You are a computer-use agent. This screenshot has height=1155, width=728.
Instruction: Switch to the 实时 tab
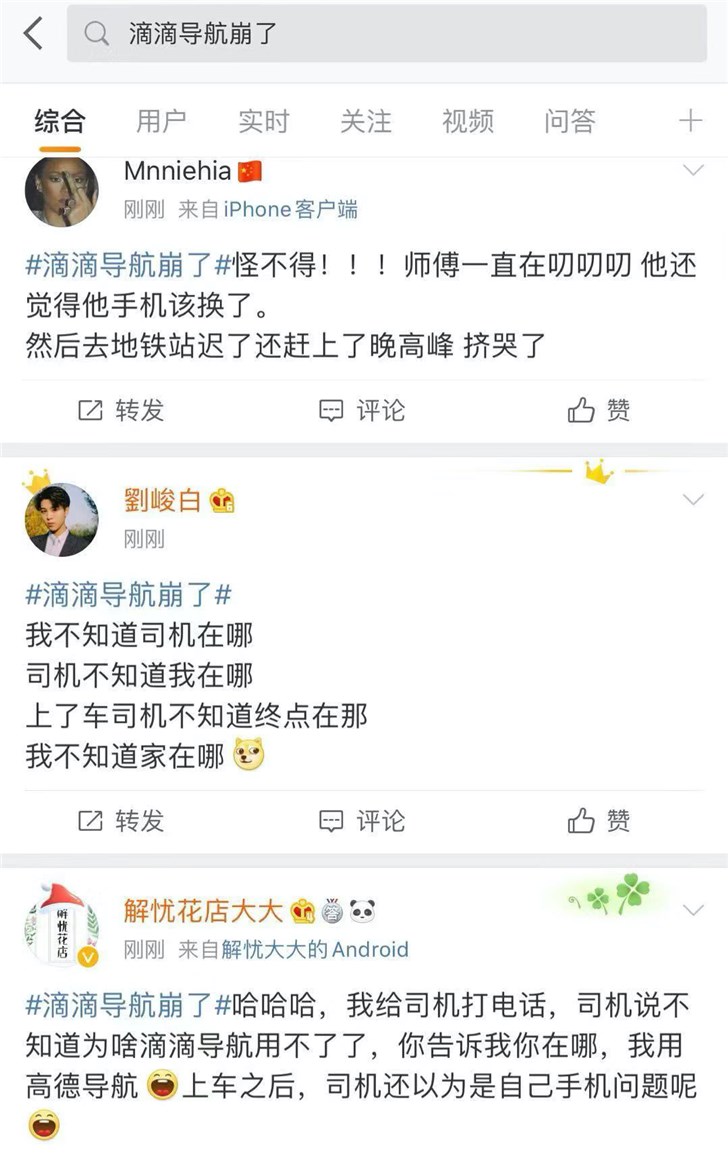click(x=263, y=121)
